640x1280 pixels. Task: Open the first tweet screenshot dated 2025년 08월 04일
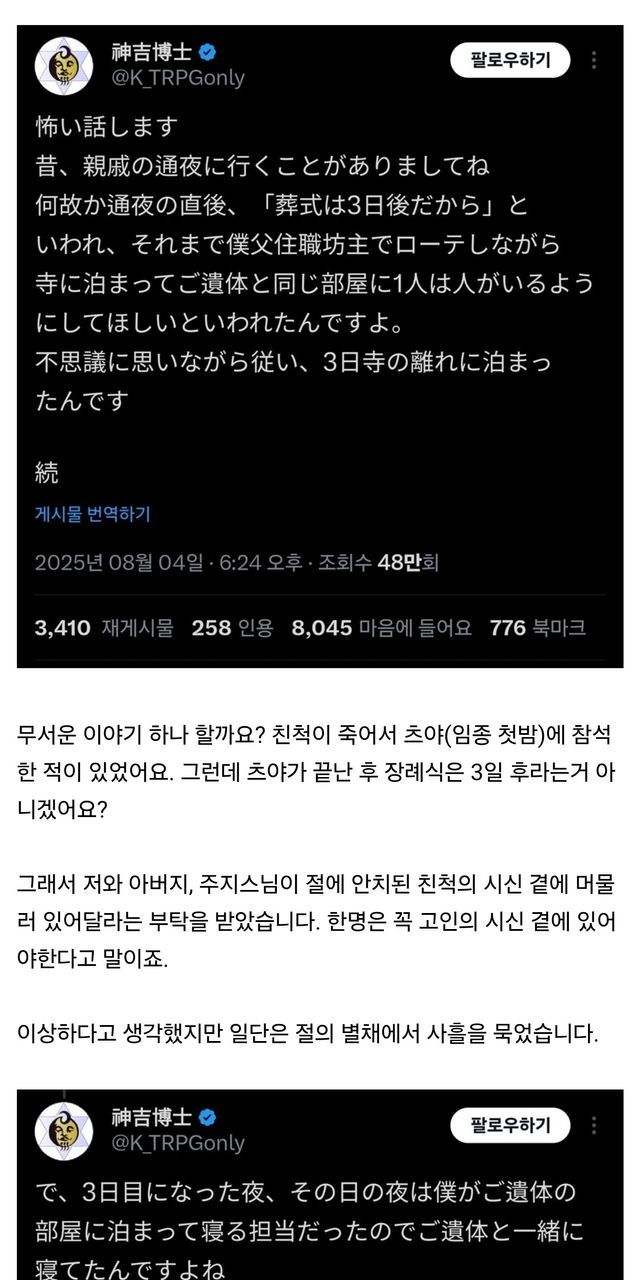tap(320, 346)
